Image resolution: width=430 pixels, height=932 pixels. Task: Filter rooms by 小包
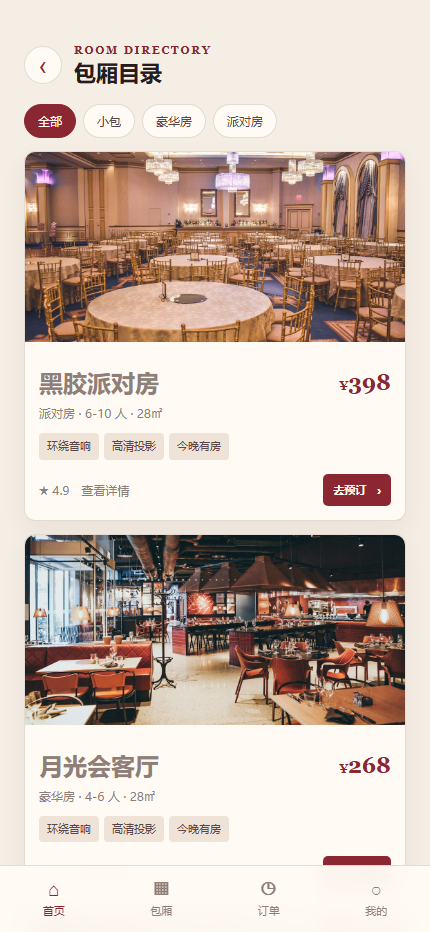coord(109,121)
